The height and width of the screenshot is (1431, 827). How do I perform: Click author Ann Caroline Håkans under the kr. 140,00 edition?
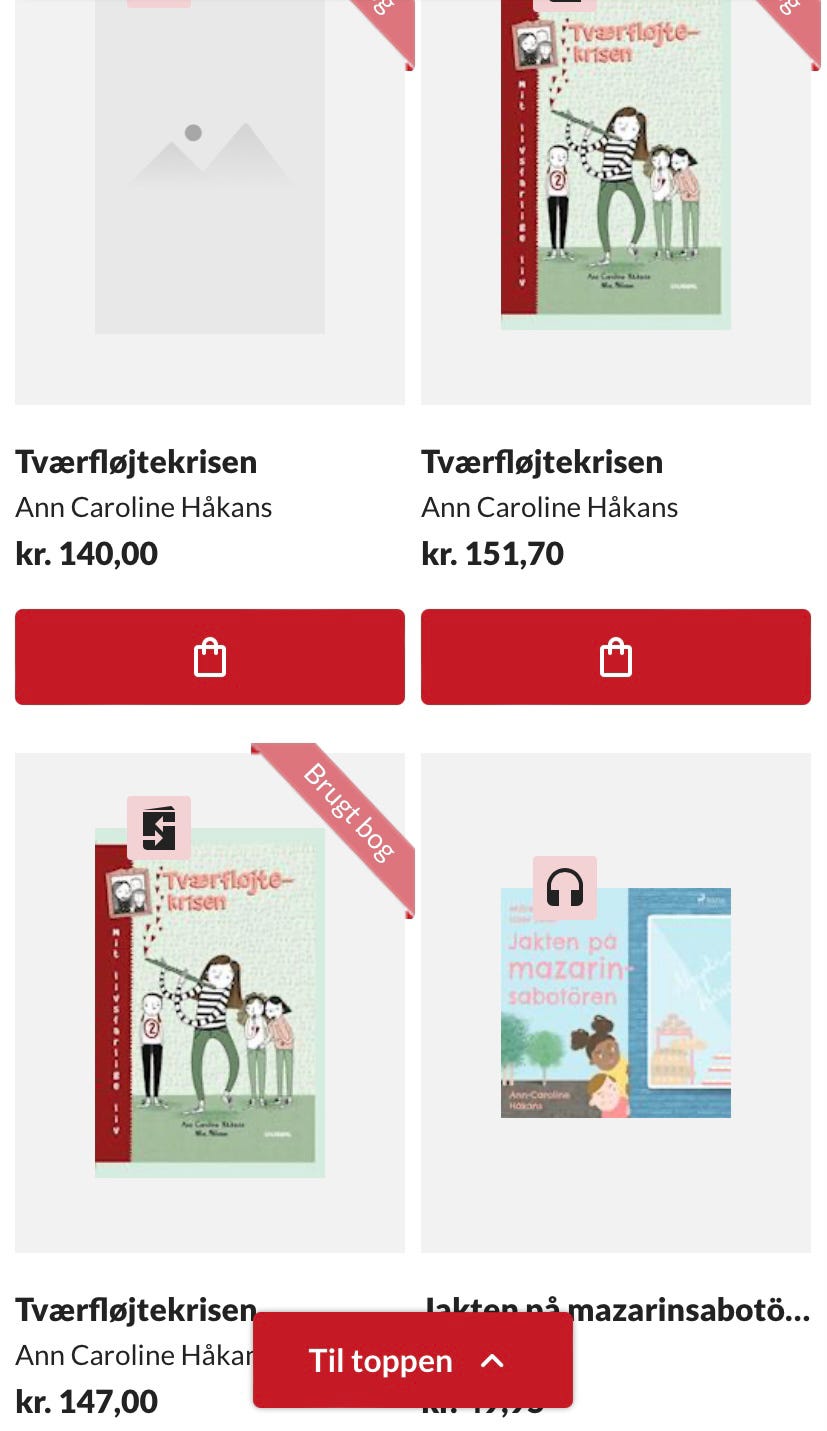(143, 507)
